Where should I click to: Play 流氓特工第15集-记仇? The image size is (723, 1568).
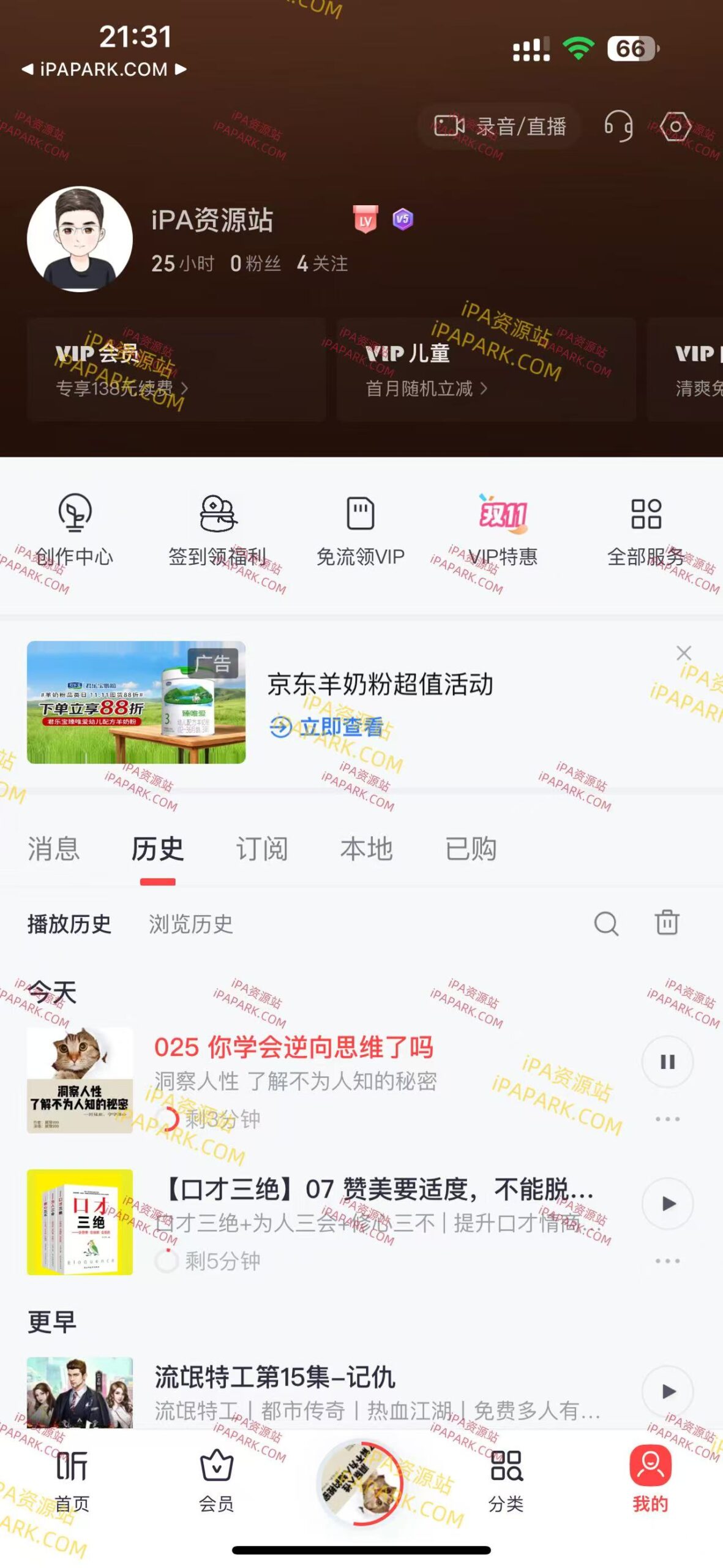click(667, 1390)
